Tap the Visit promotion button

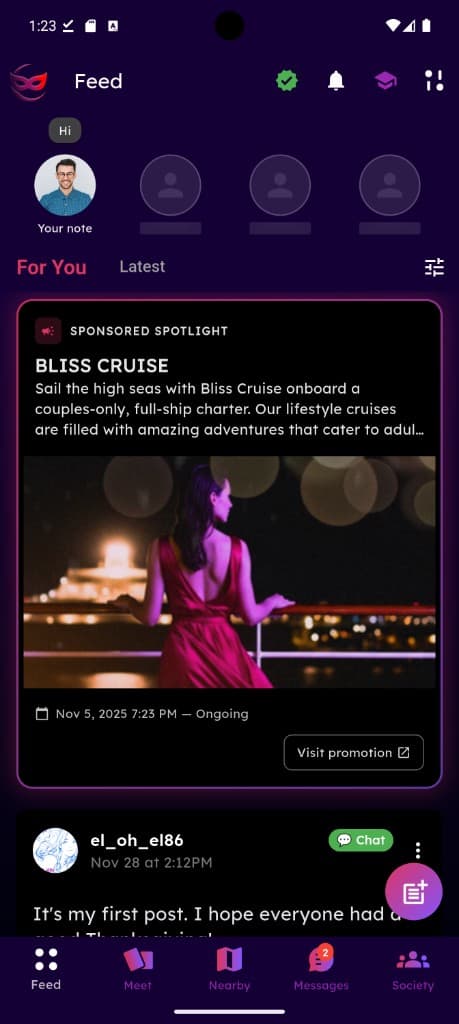click(x=353, y=752)
